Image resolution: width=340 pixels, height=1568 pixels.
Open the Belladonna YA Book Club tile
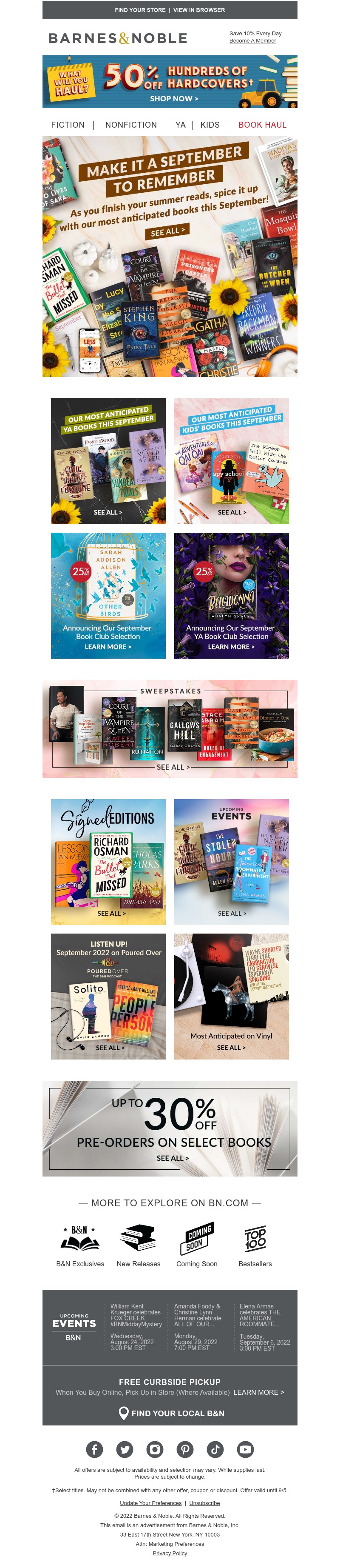231,595
